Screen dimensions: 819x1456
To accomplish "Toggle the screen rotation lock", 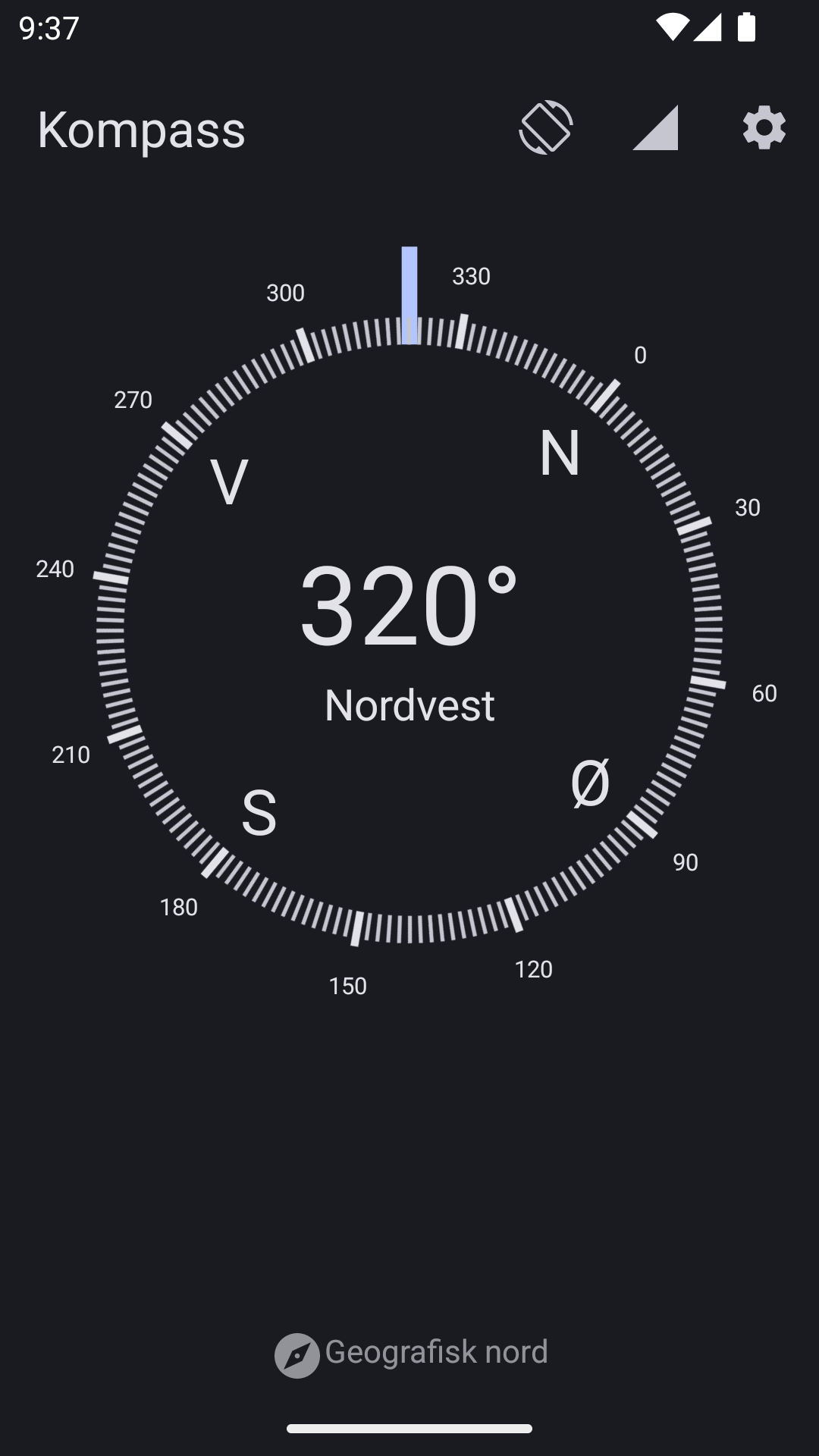I will pyautogui.click(x=546, y=127).
